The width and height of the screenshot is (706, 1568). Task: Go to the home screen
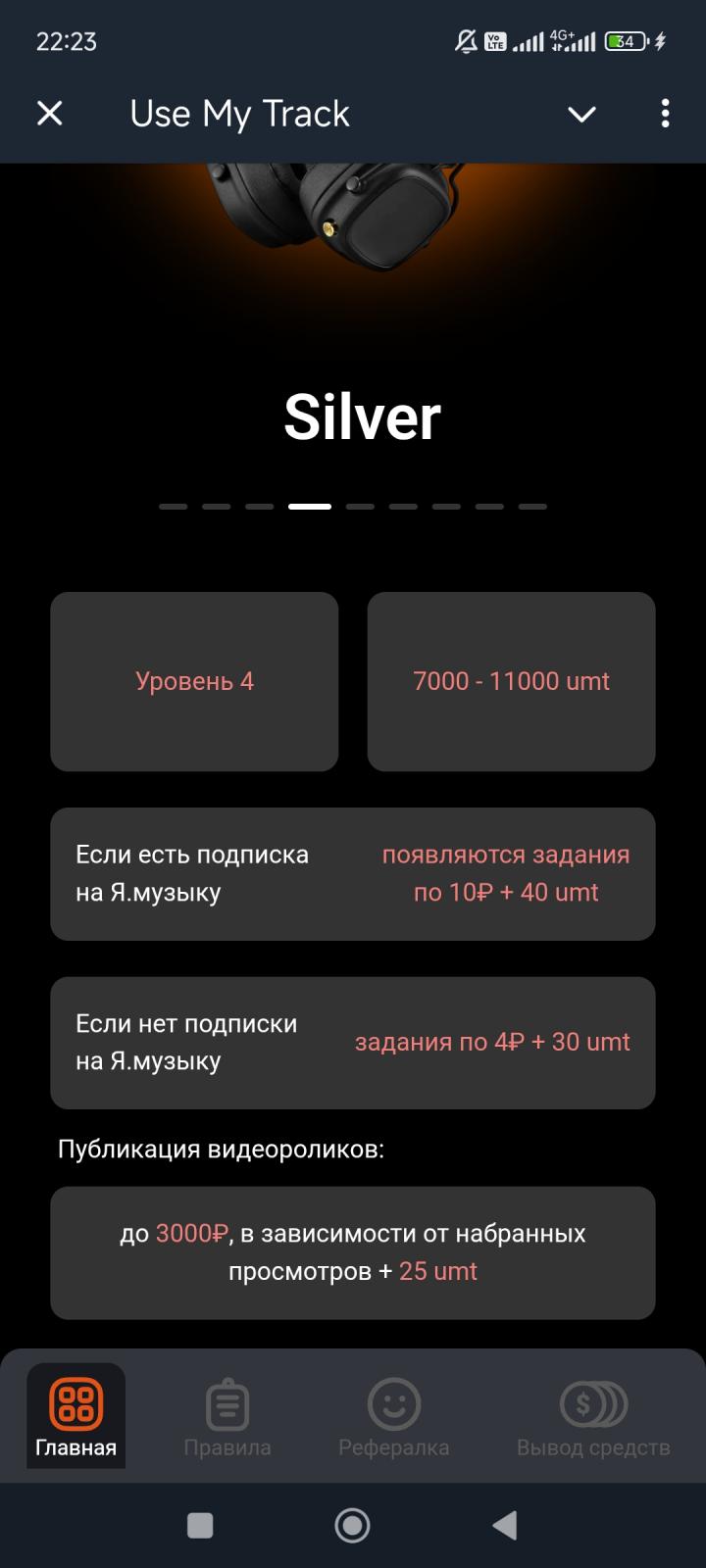pyautogui.click(x=352, y=1525)
